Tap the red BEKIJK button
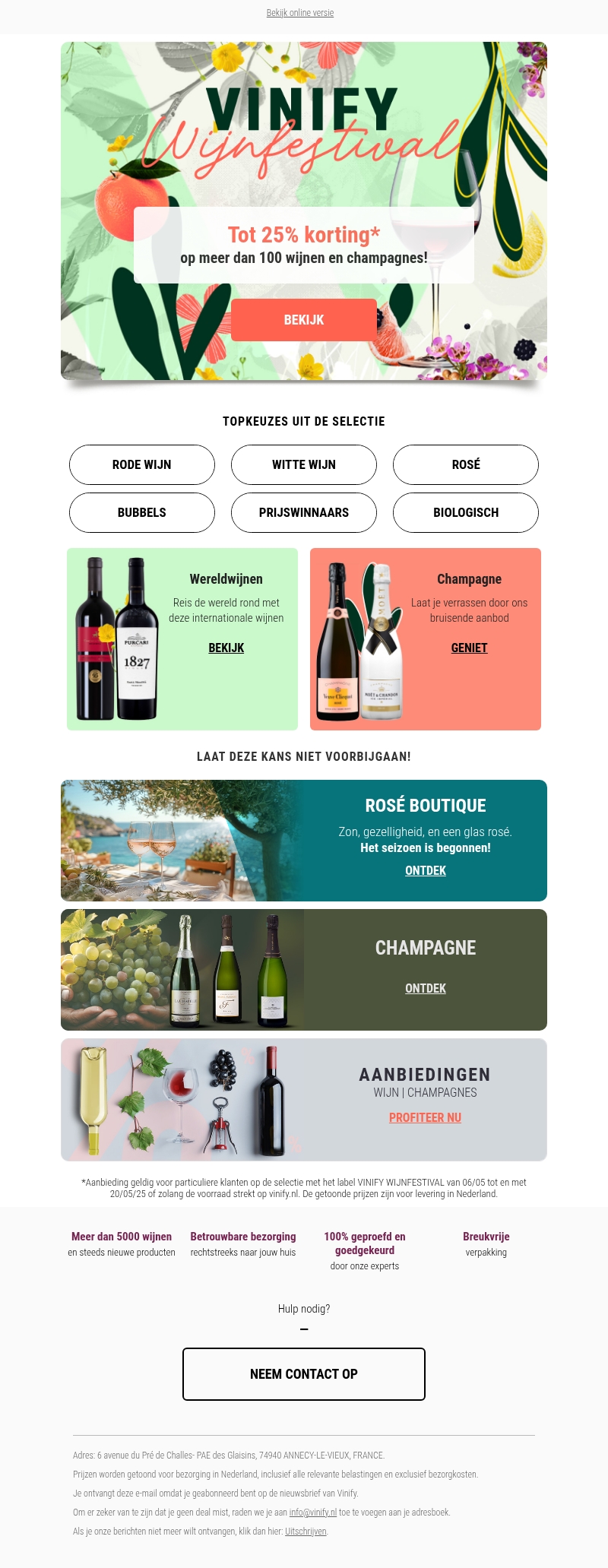The height and width of the screenshot is (1568, 608). pos(304,320)
